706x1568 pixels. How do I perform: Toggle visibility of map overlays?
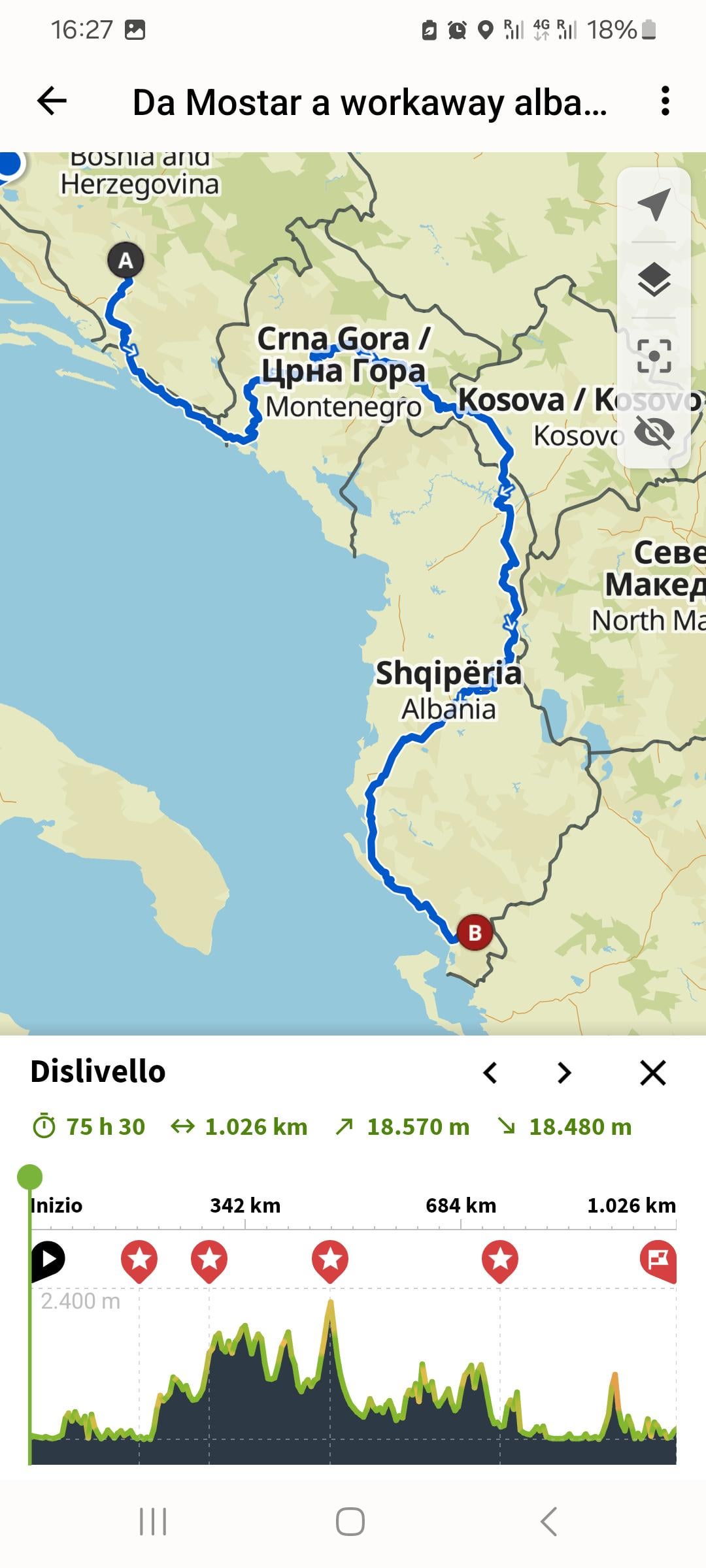coord(654,432)
